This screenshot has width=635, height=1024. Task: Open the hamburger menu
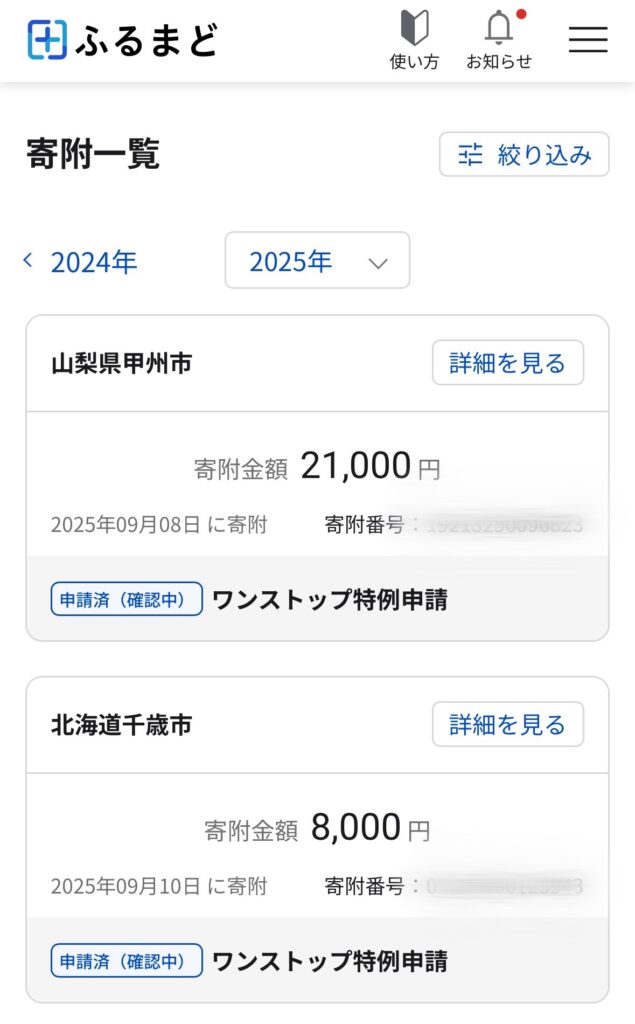(588, 38)
